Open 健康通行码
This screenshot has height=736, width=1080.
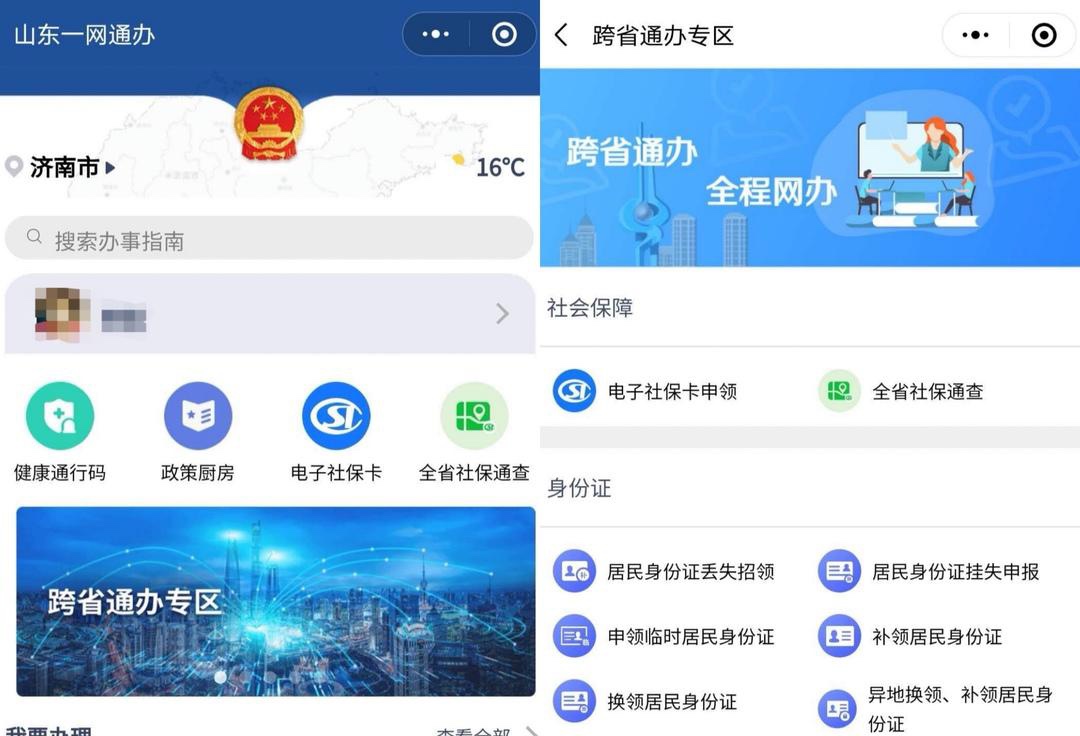point(60,432)
